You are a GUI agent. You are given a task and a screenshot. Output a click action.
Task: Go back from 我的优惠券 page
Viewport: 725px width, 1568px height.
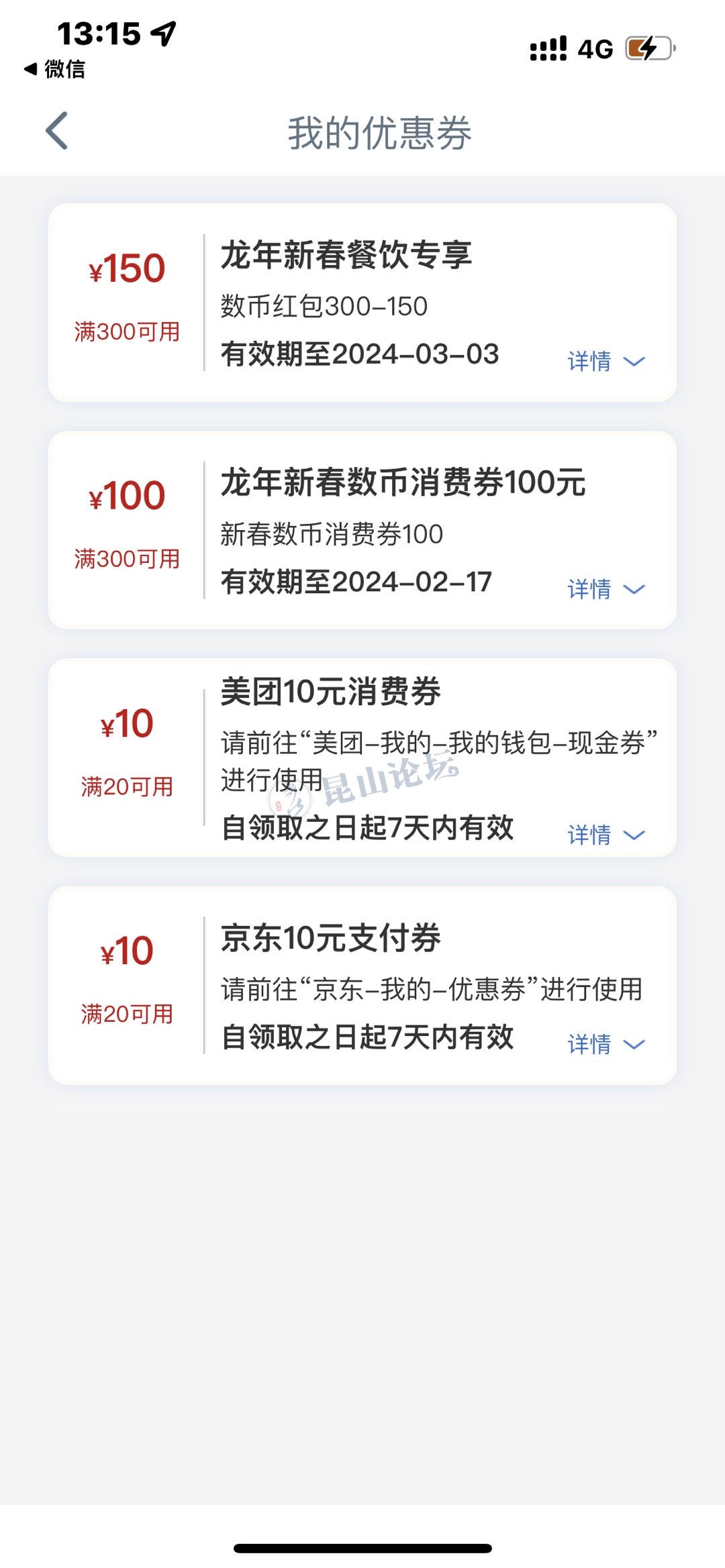pyautogui.click(x=58, y=131)
